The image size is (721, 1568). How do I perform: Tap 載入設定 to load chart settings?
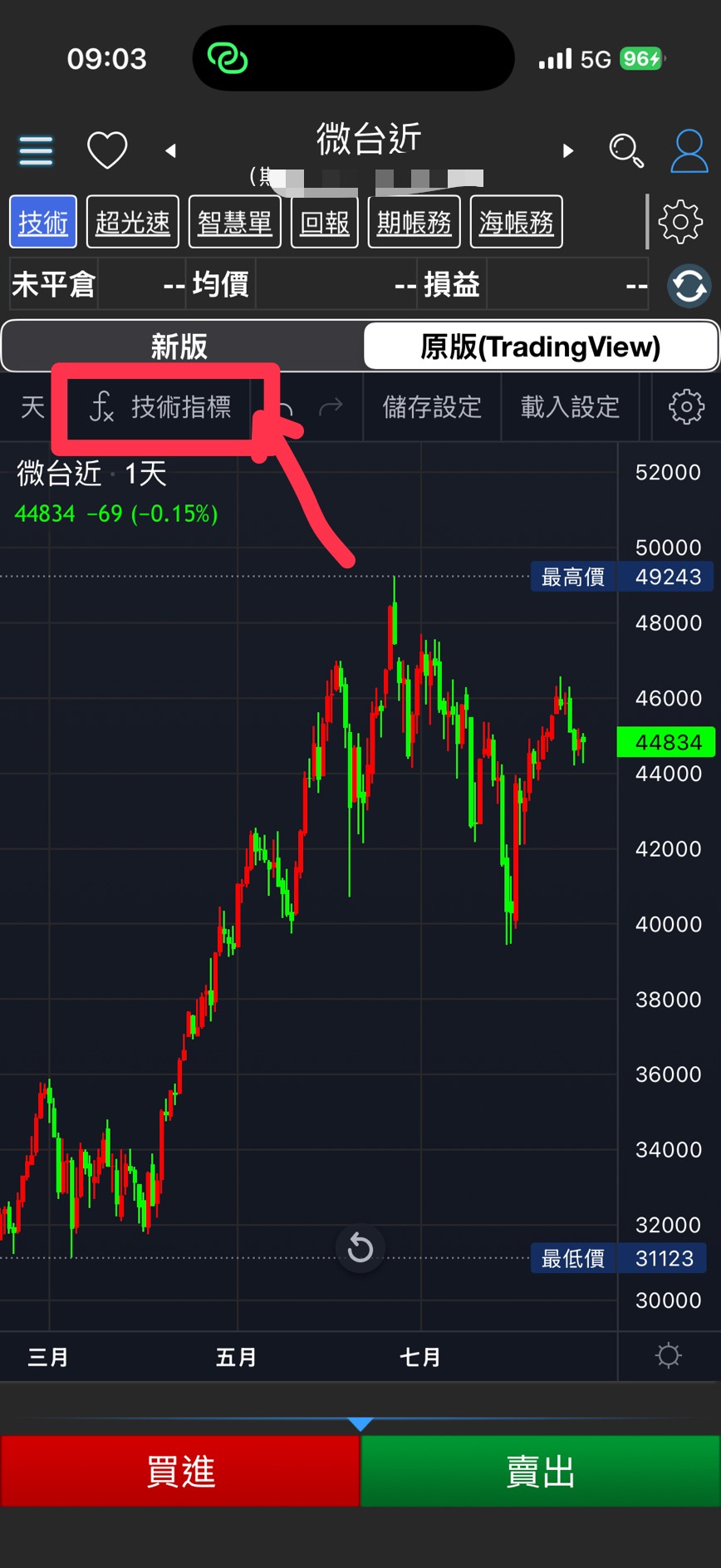(570, 407)
